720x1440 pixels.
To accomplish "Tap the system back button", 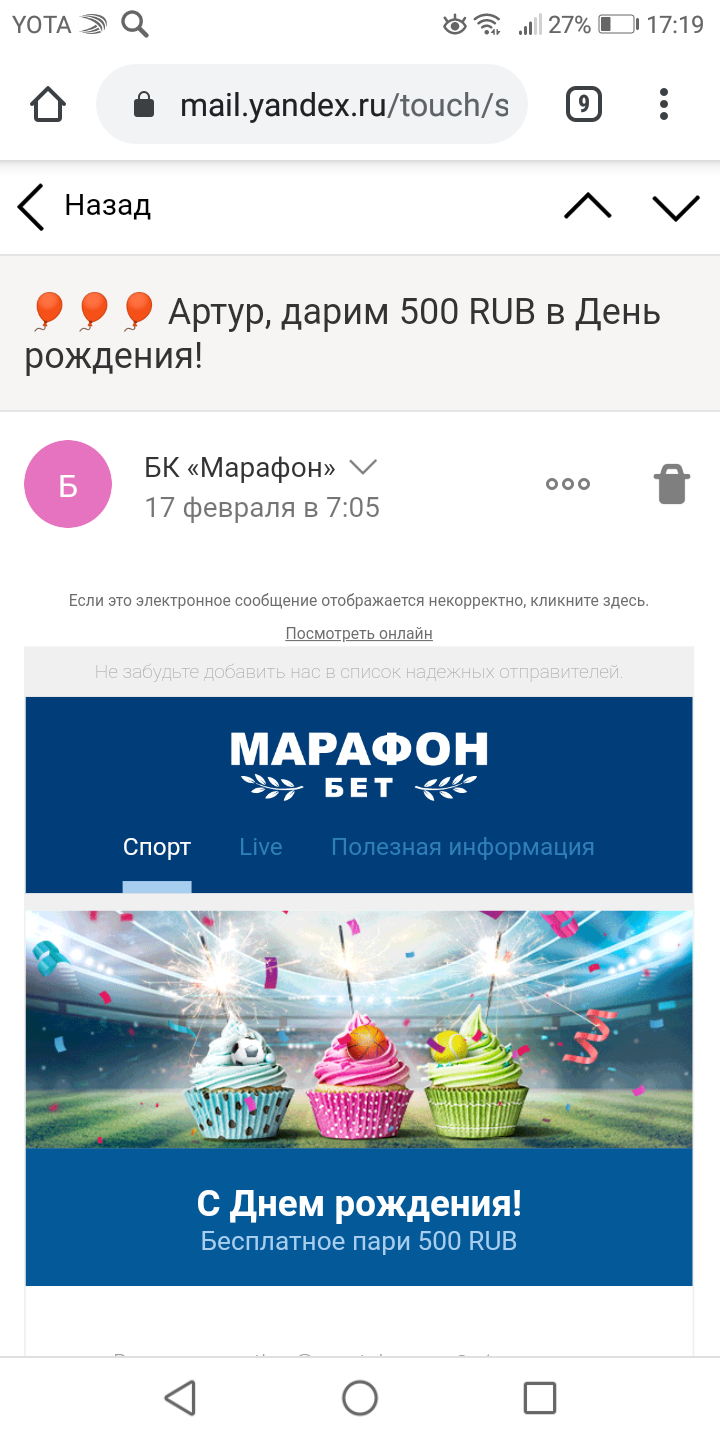I will tap(180, 1397).
